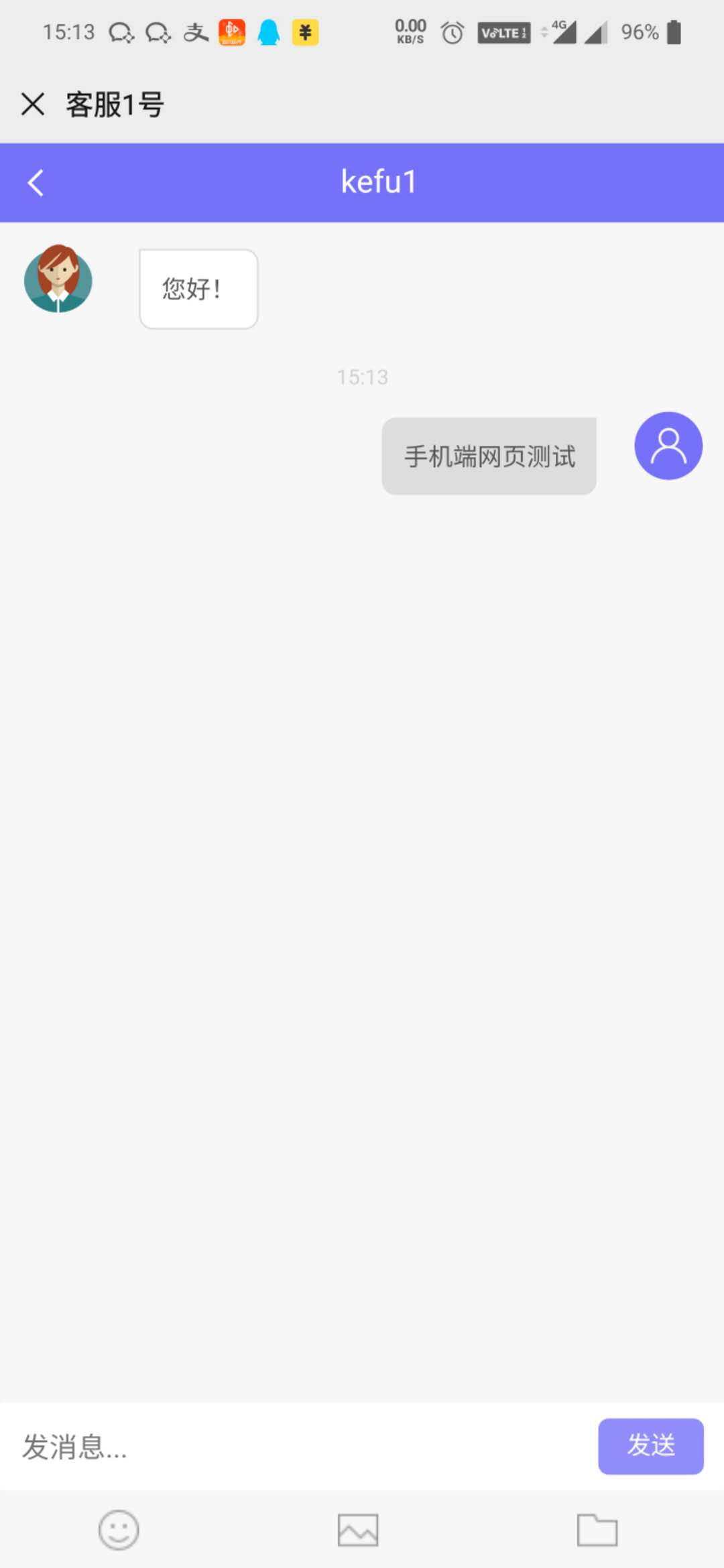The height and width of the screenshot is (1568, 724).
Task: Attach a file via folder icon
Action: tap(597, 1530)
